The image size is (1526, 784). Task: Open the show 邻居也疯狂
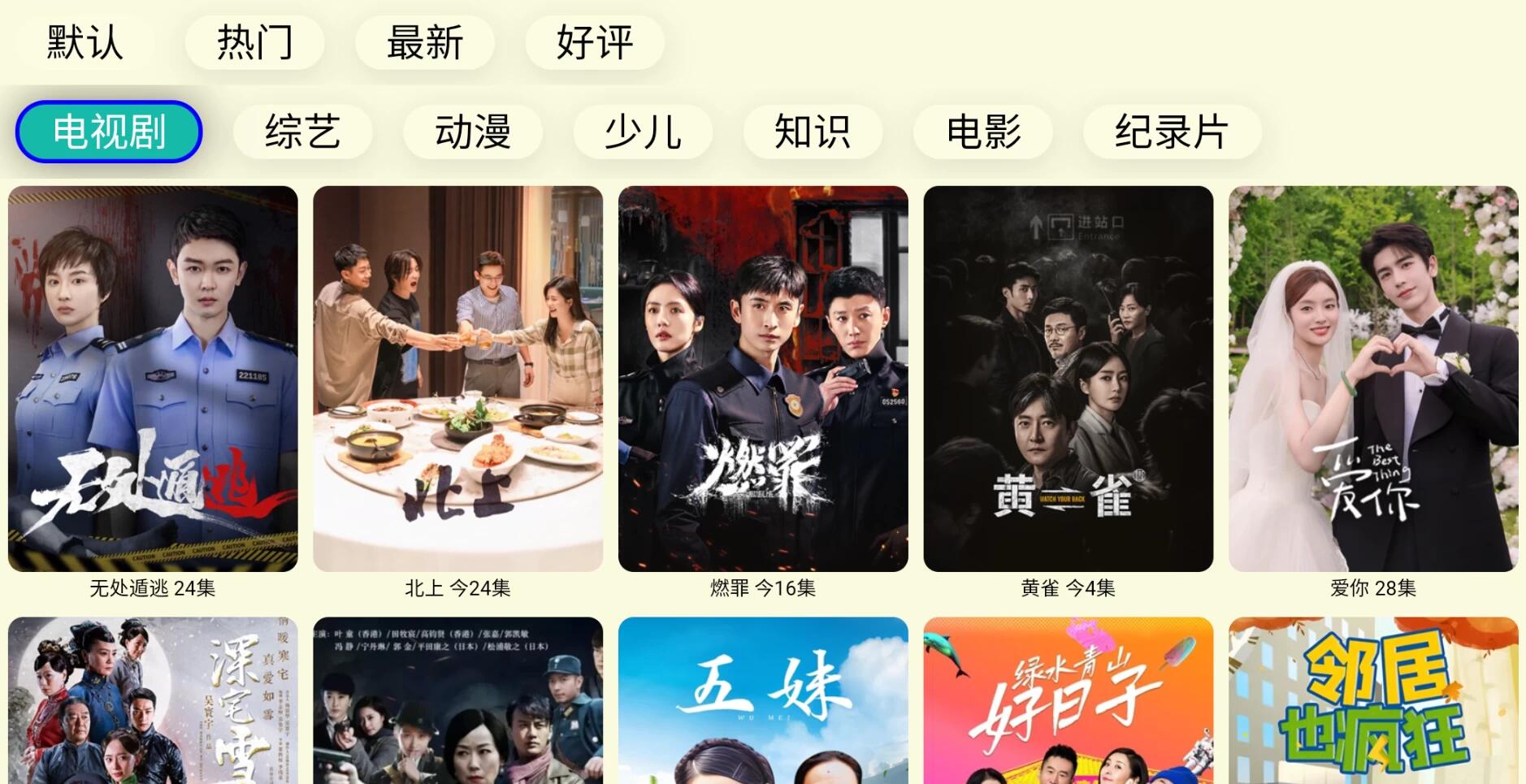[1373, 700]
